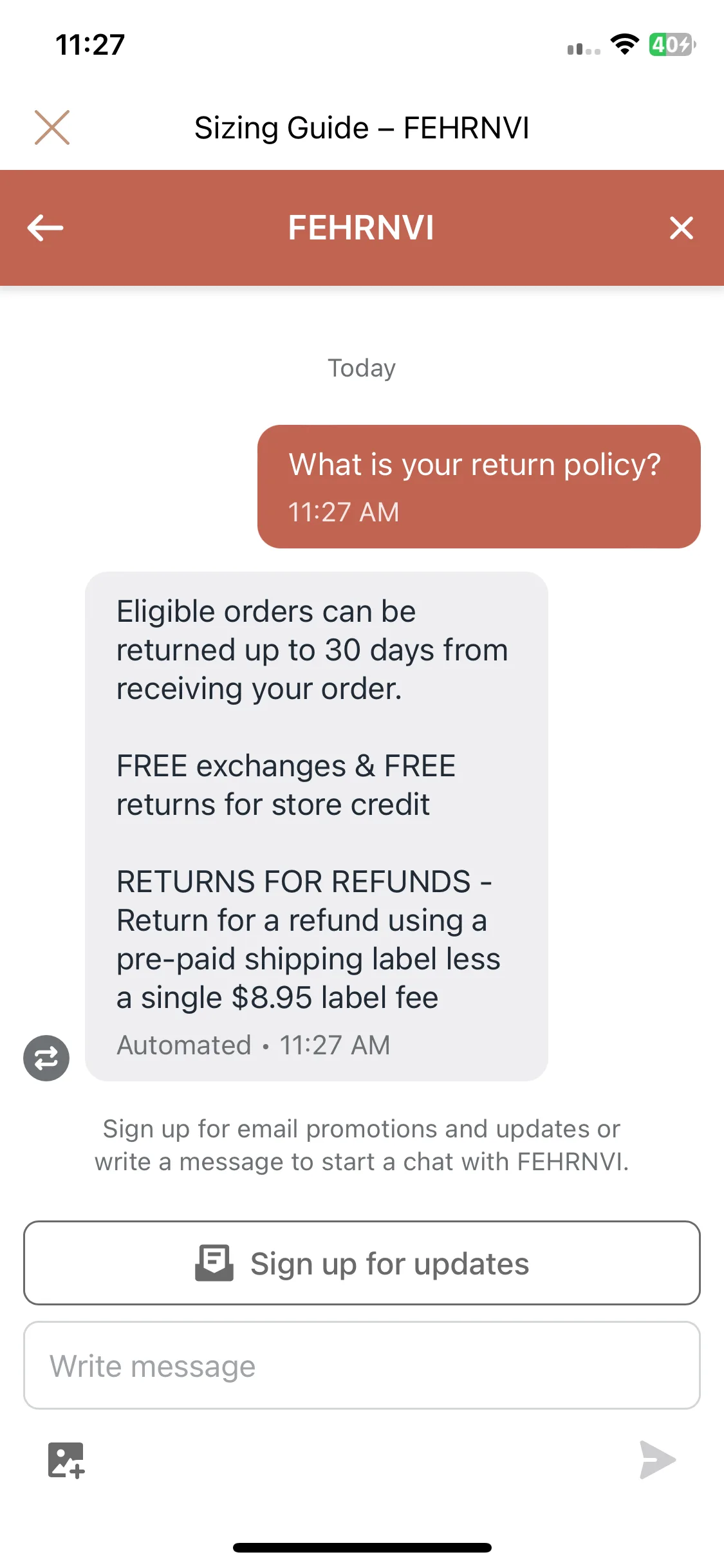Sign up for updates

[362, 1263]
